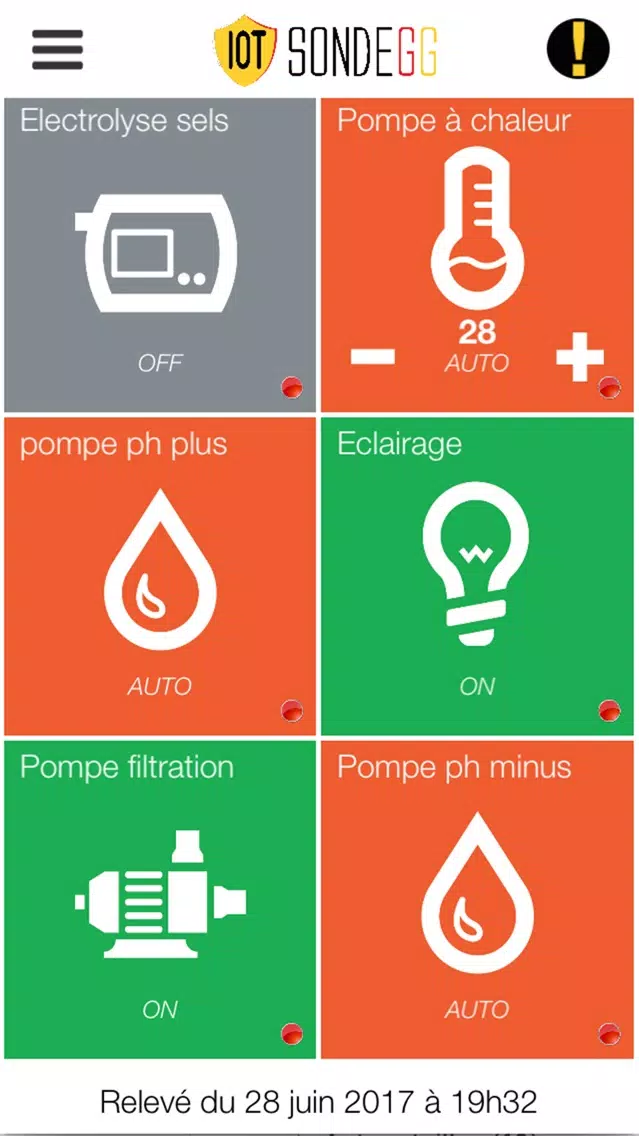Toggle the Electrolyse sels tile

point(160,255)
